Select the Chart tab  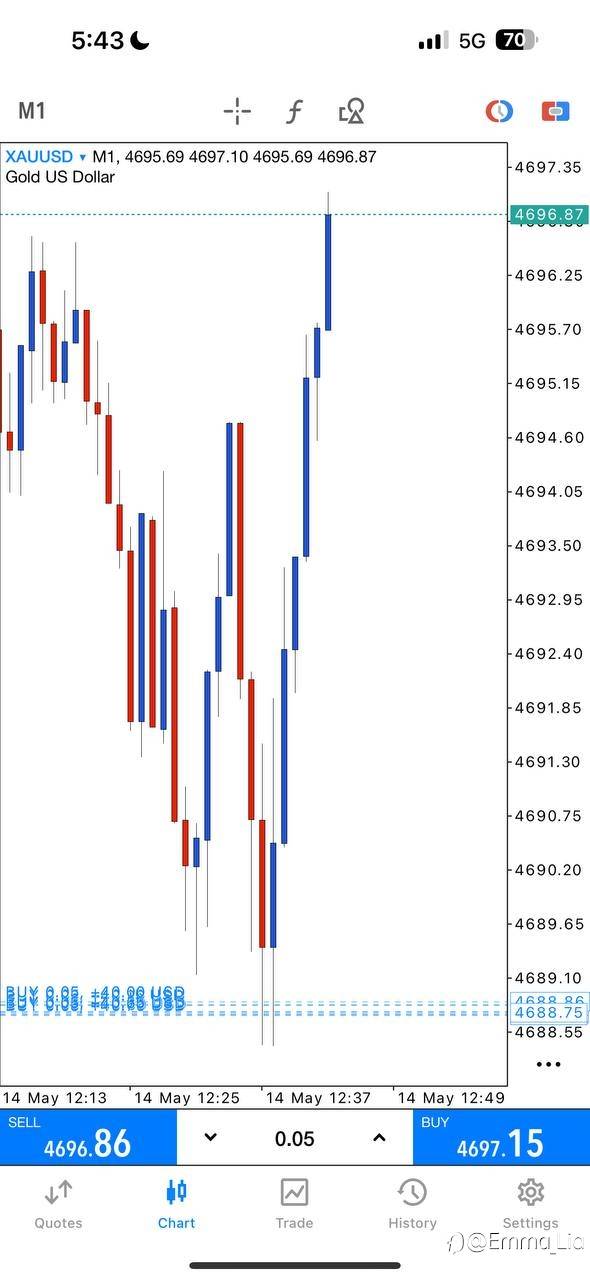(176, 1204)
